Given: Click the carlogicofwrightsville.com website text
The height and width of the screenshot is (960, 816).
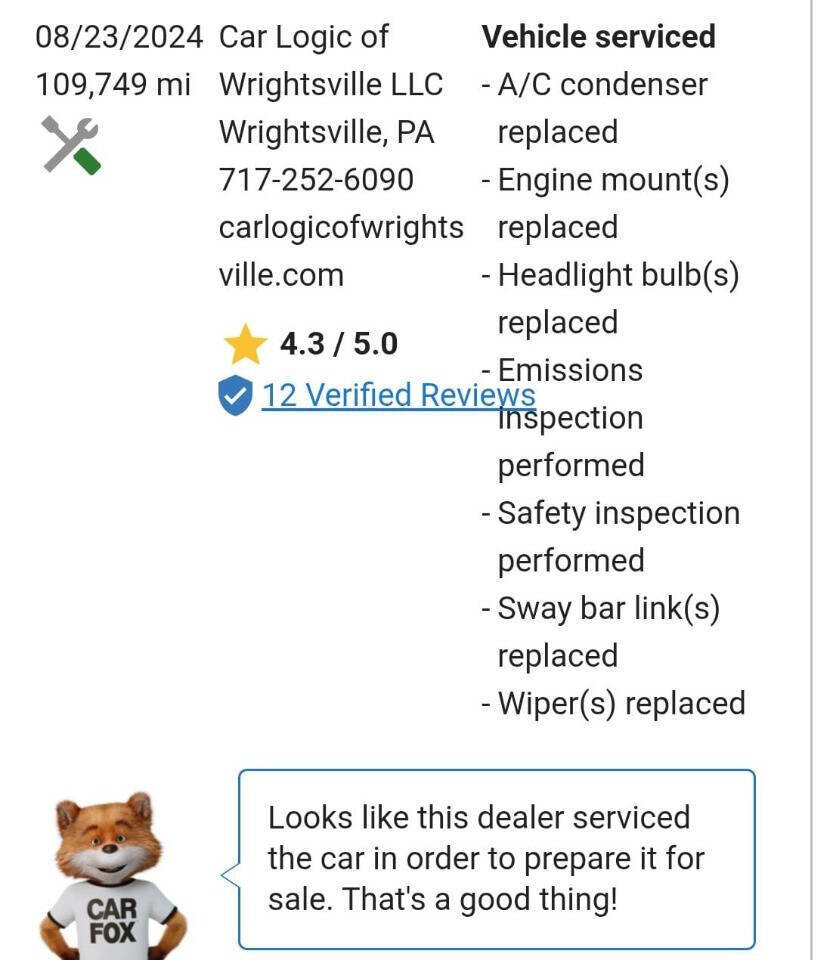Looking at the screenshot, I should [341, 250].
